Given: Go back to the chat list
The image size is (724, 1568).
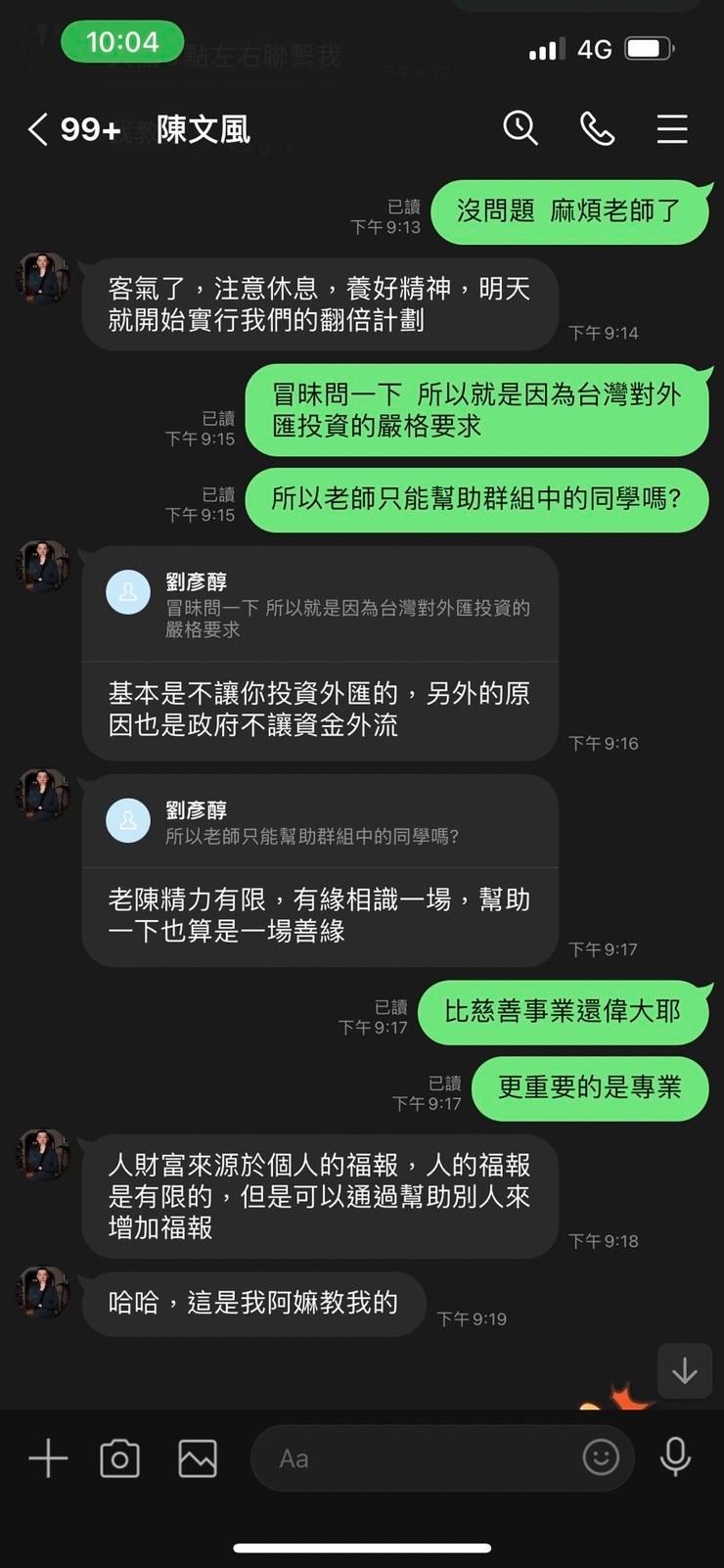Looking at the screenshot, I should (x=39, y=129).
